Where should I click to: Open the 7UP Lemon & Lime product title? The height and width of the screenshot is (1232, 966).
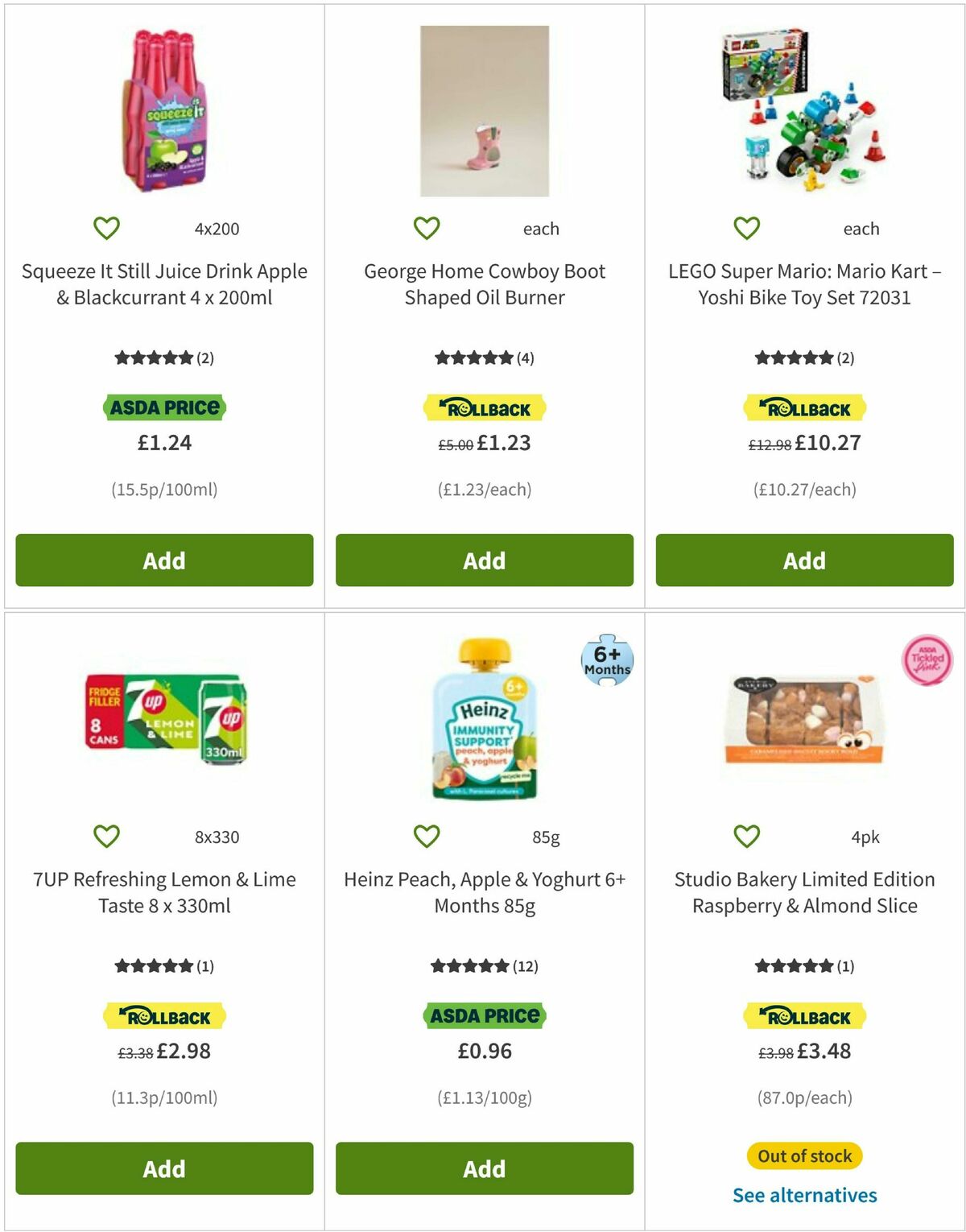click(x=163, y=892)
